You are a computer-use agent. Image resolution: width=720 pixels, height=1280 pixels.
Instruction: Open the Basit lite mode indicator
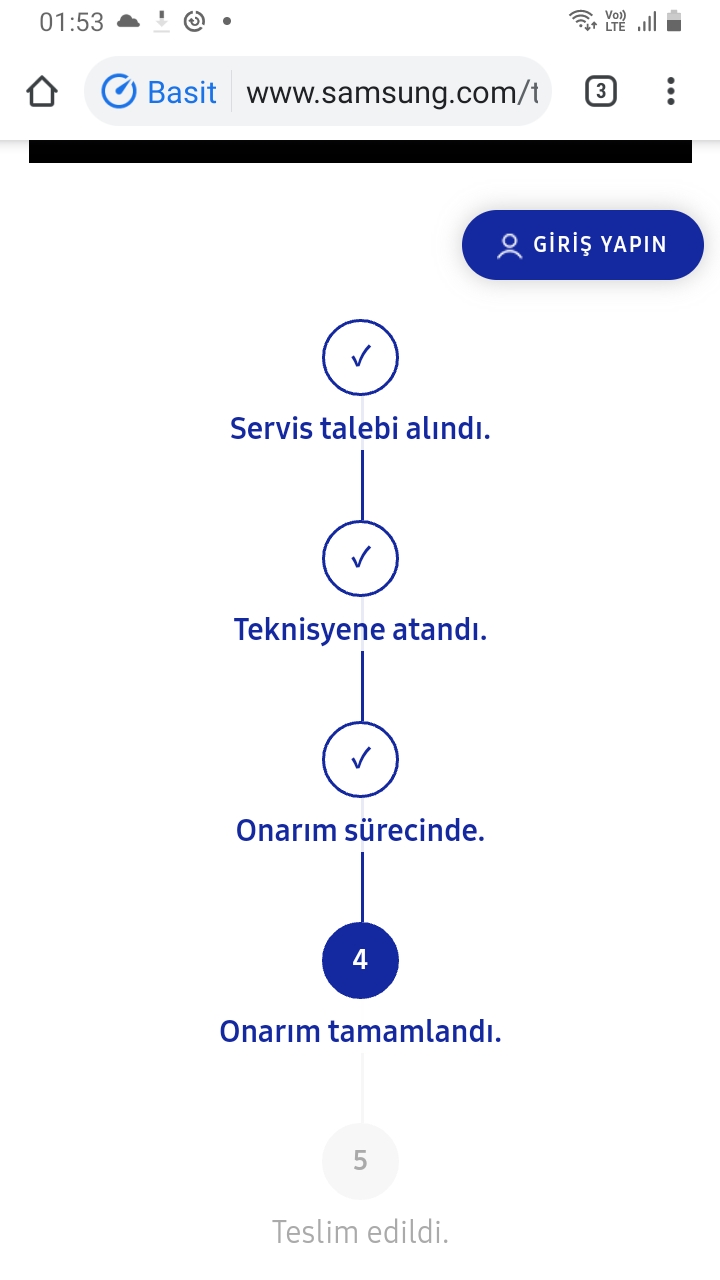160,92
